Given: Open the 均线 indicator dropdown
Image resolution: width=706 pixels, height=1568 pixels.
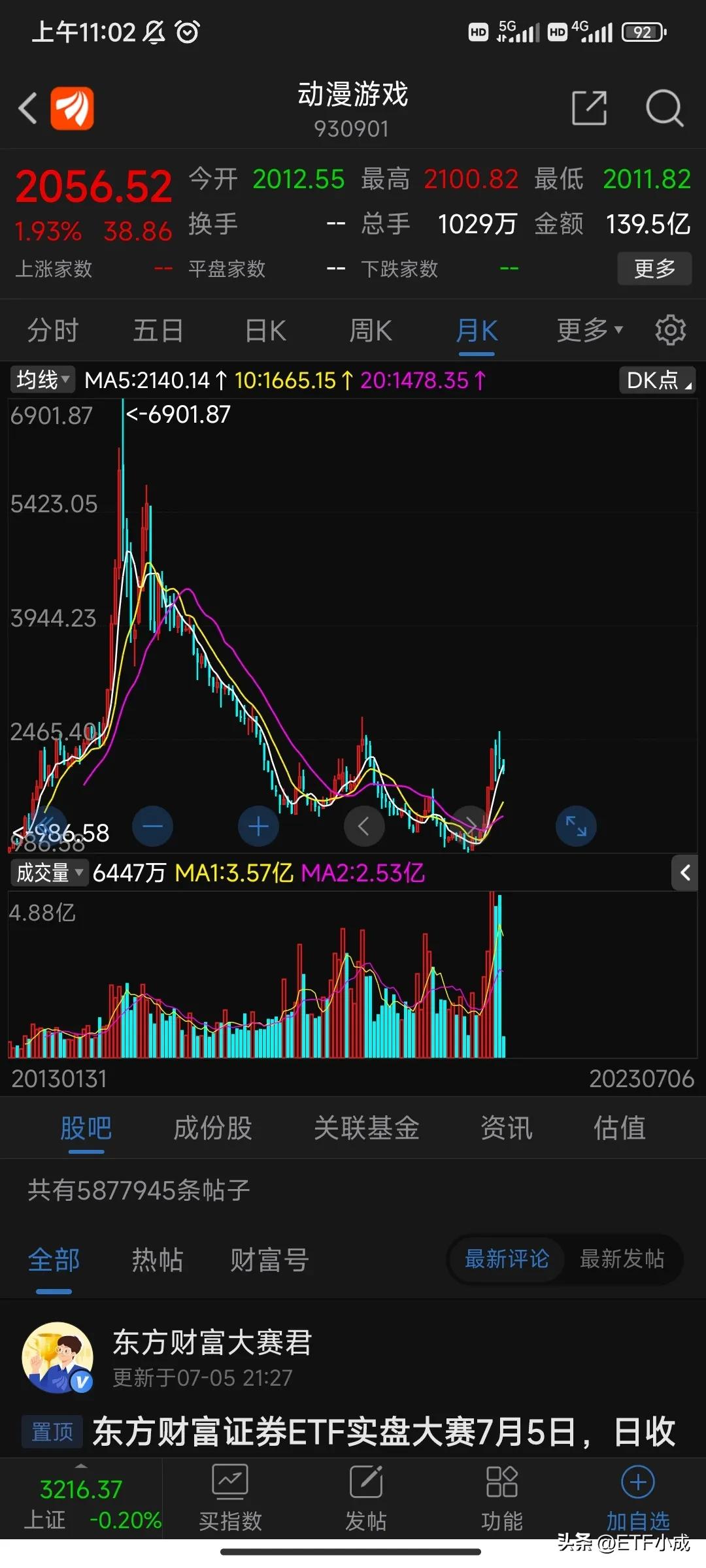Looking at the screenshot, I should (x=42, y=380).
